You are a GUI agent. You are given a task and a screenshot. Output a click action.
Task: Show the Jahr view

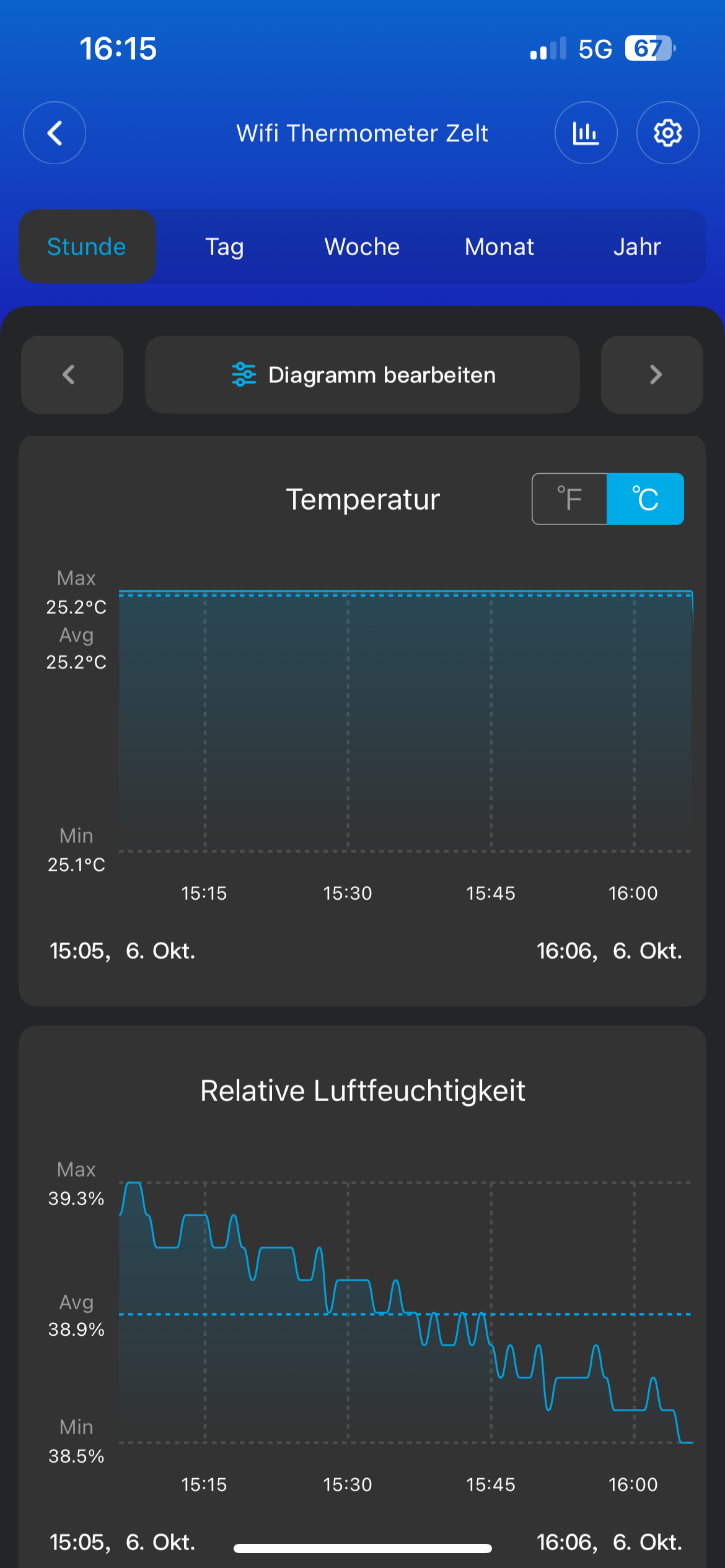tap(637, 246)
